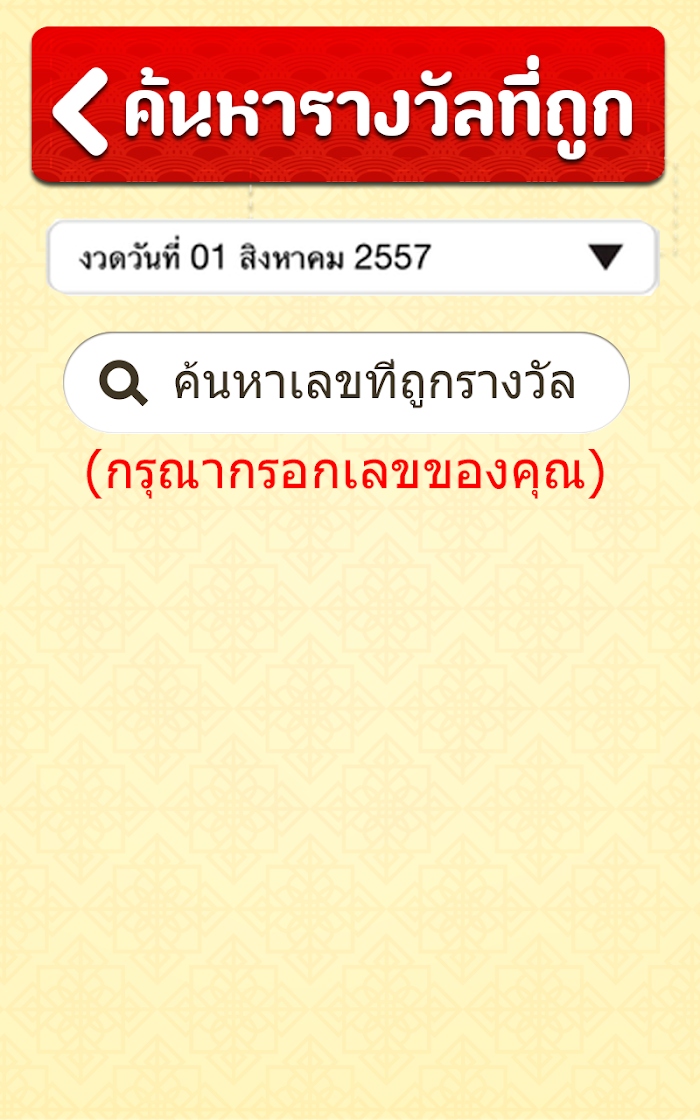The width and height of the screenshot is (700, 1120).
Task: Go back using the white arrow in the red header
Action: coord(80,112)
